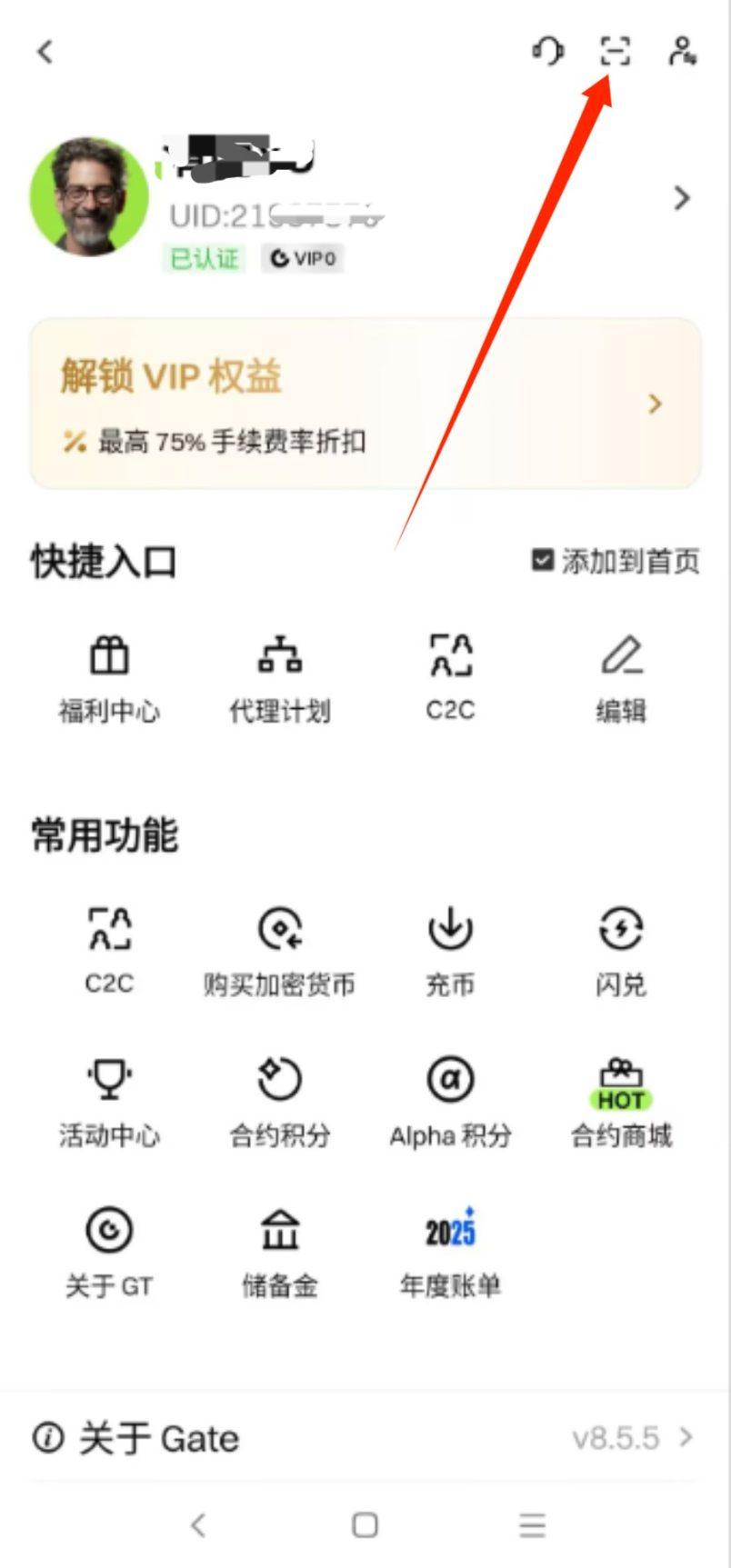Open the account switch person icon
Image resolution: width=731 pixels, height=1568 pixels.
pos(682,51)
